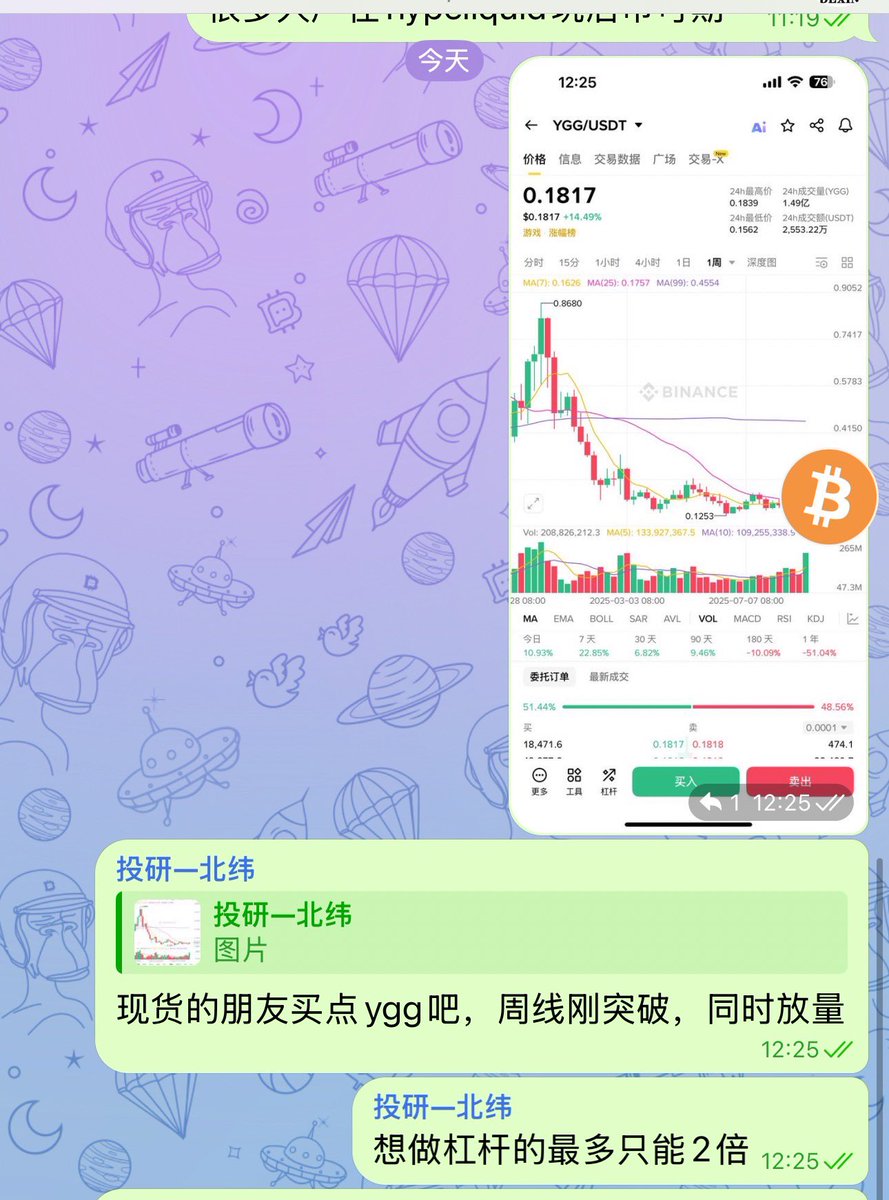Jump to the quoted 图片 reply preview
This screenshot has width=889, height=1200.
coord(480,932)
